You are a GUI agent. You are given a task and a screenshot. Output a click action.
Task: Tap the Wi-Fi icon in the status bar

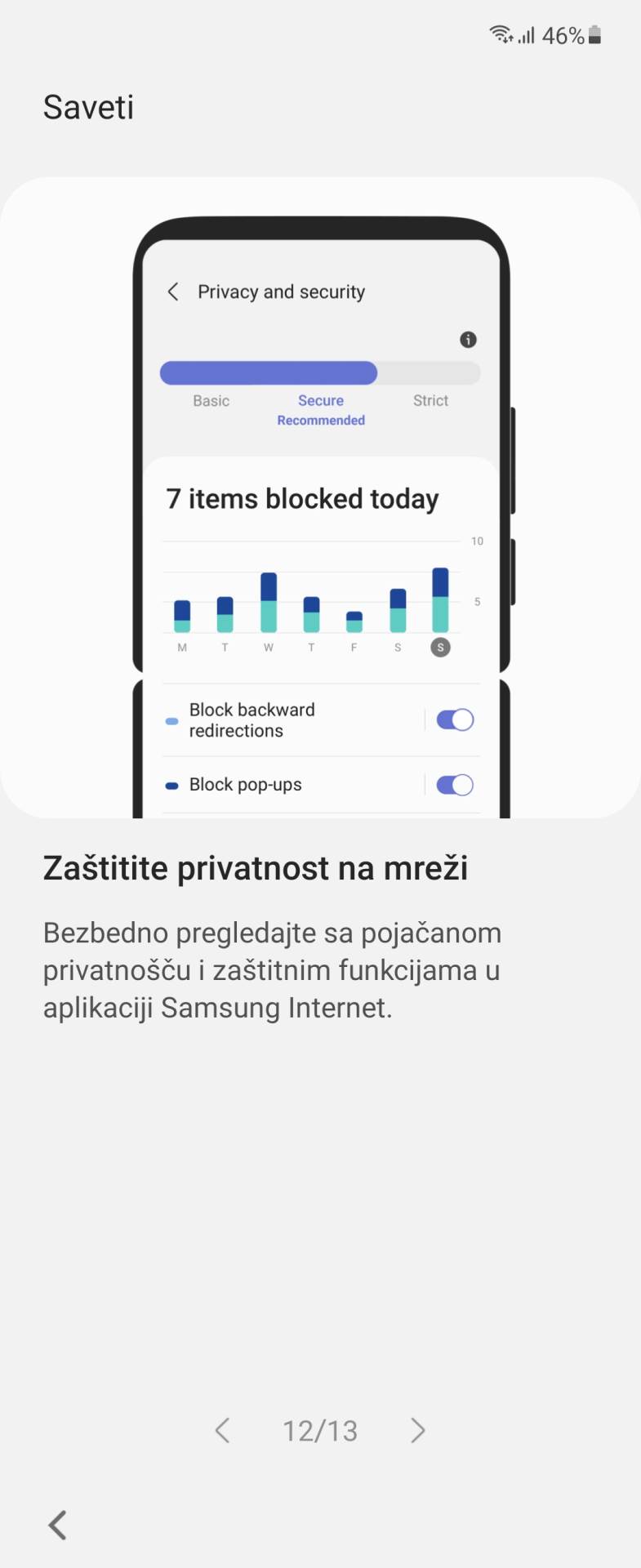click(x=500, y=34)
